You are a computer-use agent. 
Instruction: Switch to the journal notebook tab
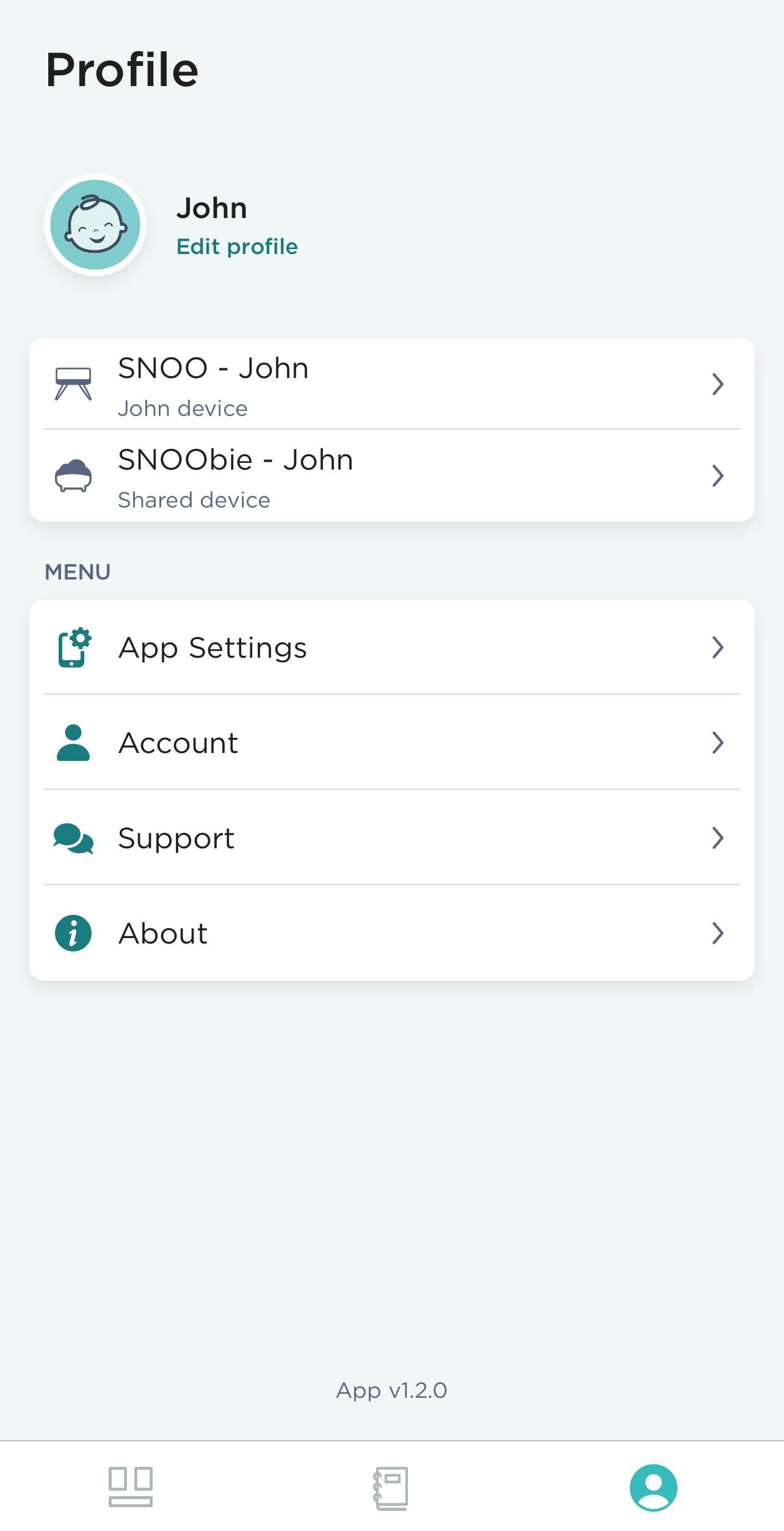391,1488
